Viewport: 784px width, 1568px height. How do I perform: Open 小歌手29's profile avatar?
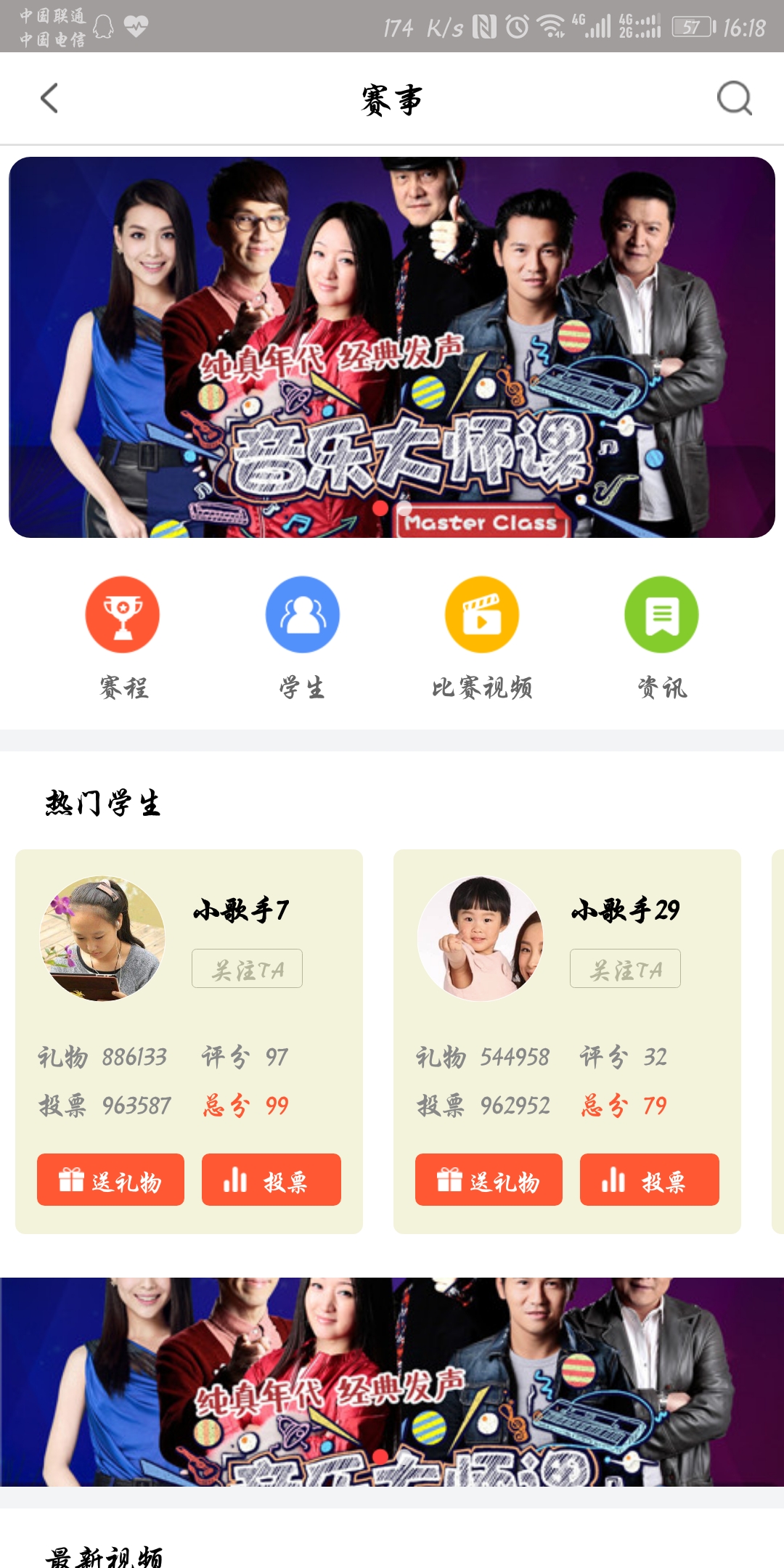point(481,939)
